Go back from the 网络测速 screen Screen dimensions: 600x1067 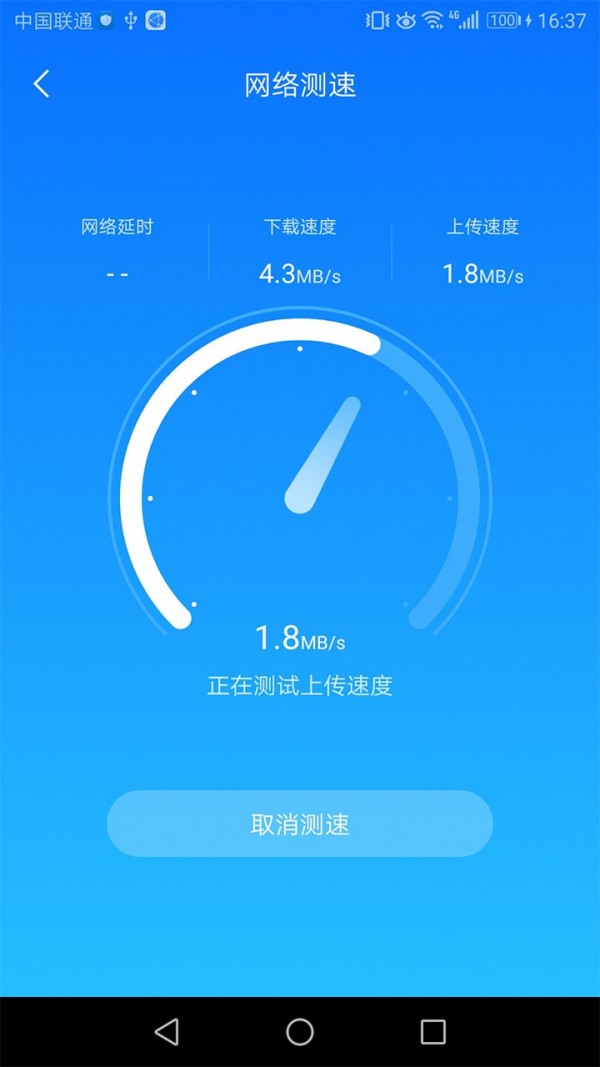point(41,84)
